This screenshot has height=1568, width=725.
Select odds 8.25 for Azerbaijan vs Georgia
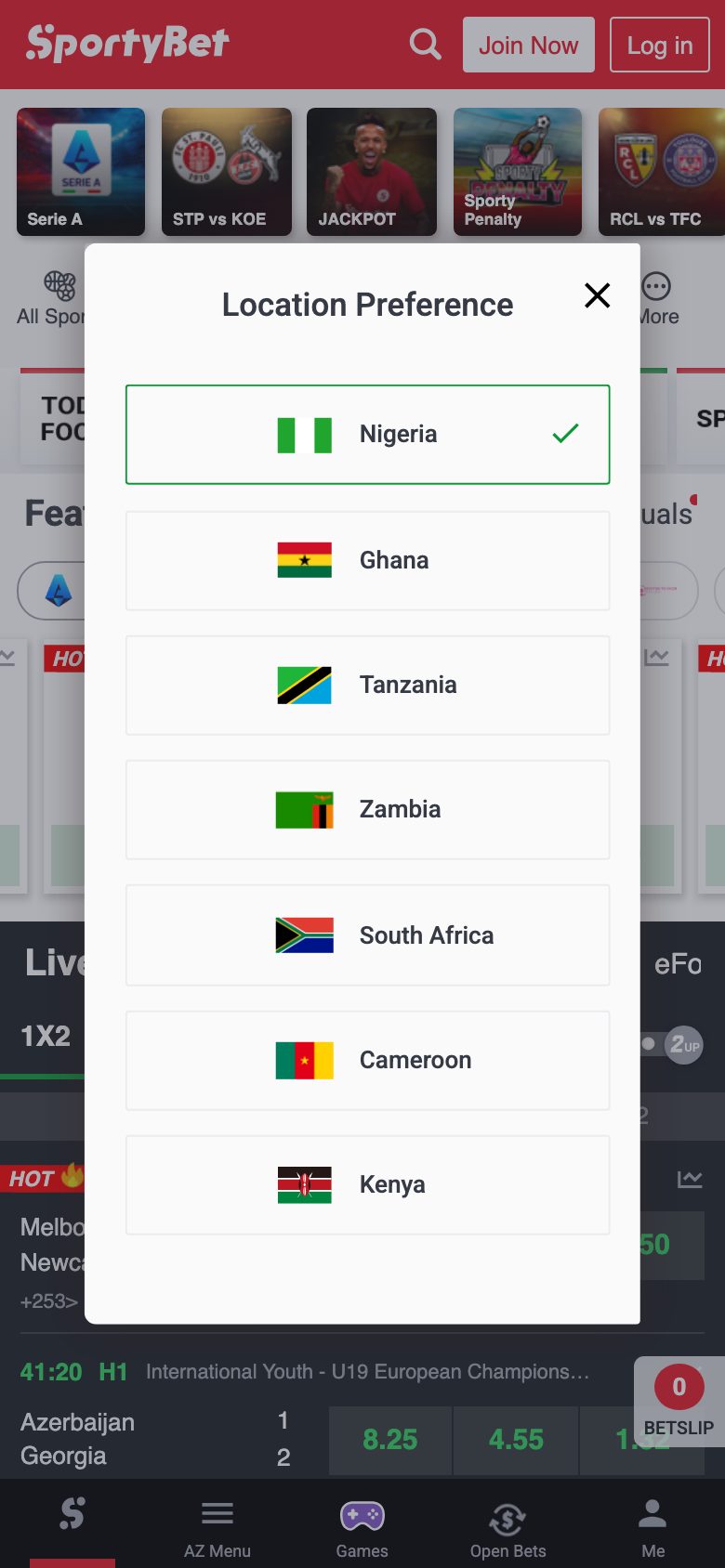tap(389, 1440)
